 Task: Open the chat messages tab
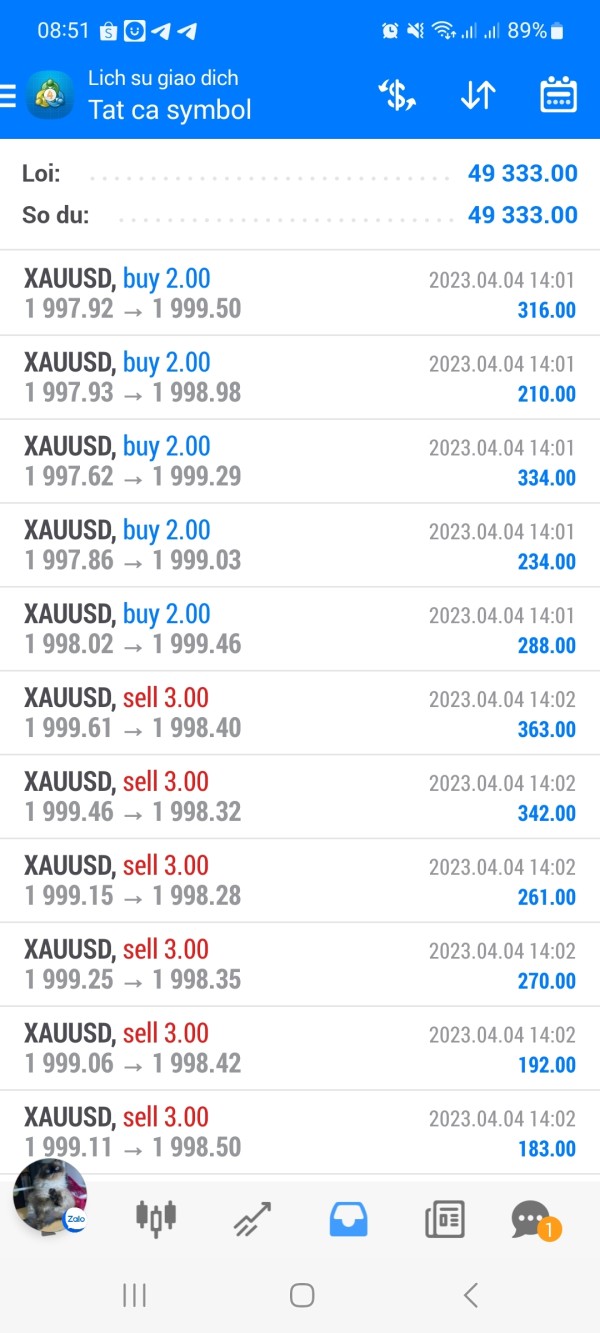pos(531,1219)
